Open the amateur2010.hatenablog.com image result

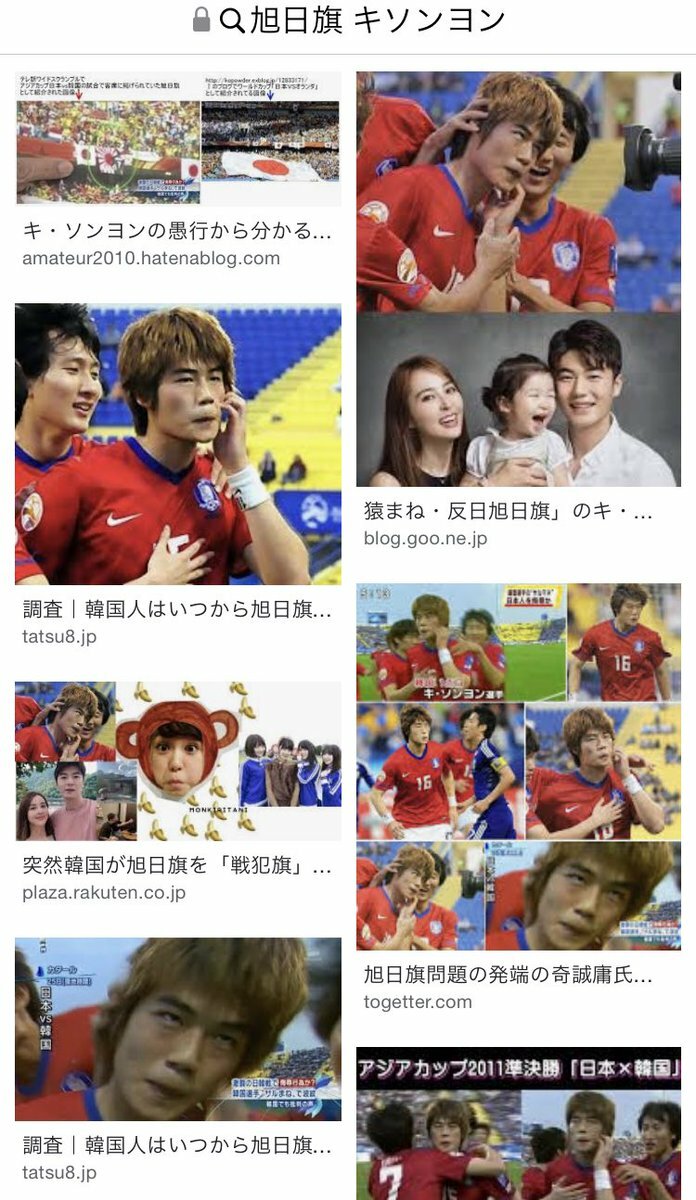pos(178,139)
